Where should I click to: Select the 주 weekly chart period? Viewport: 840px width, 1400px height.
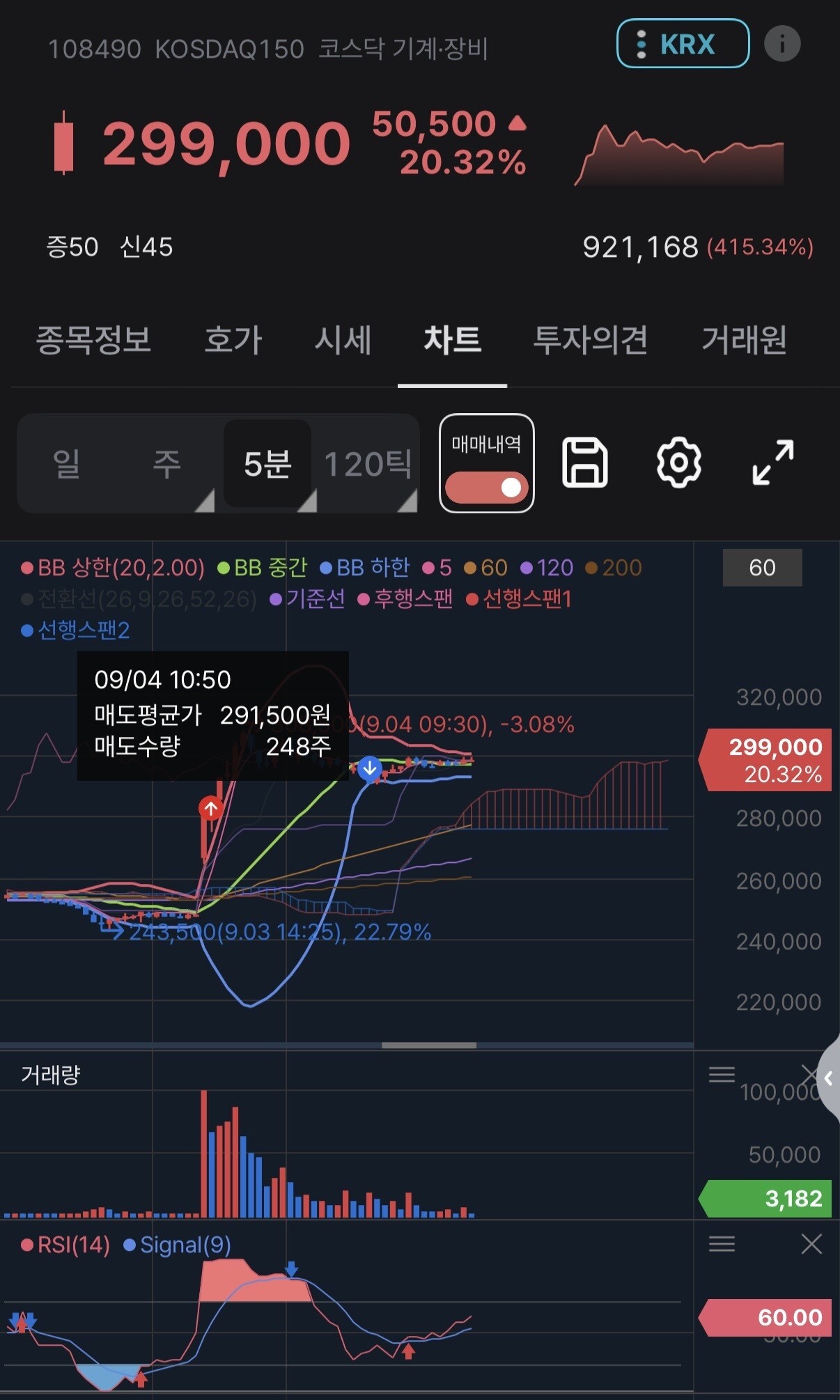(x=167, y=464)
